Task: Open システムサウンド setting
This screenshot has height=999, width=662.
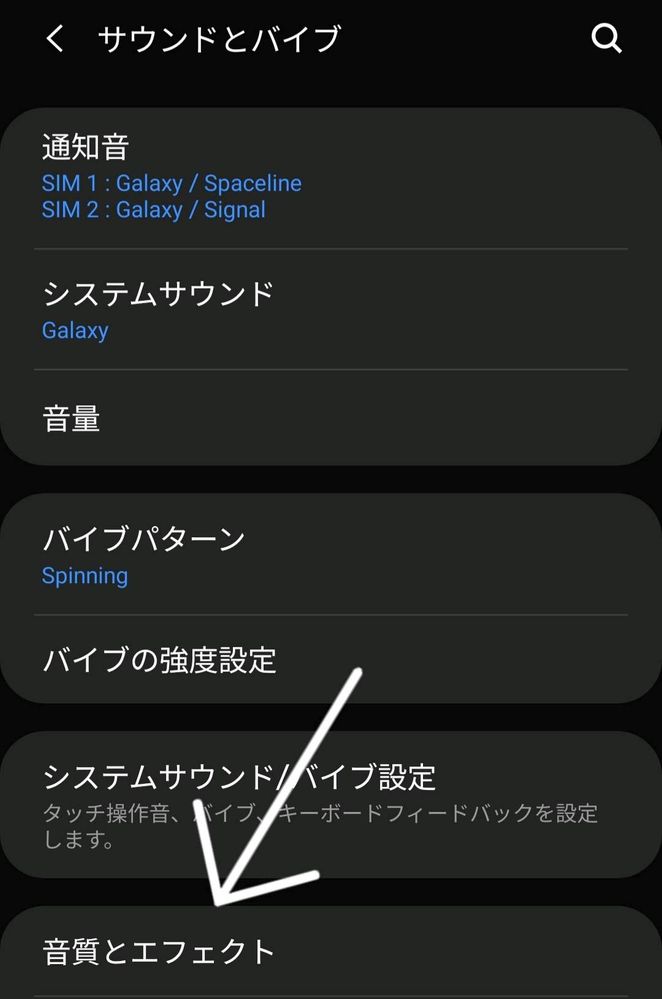Action: 330,310
